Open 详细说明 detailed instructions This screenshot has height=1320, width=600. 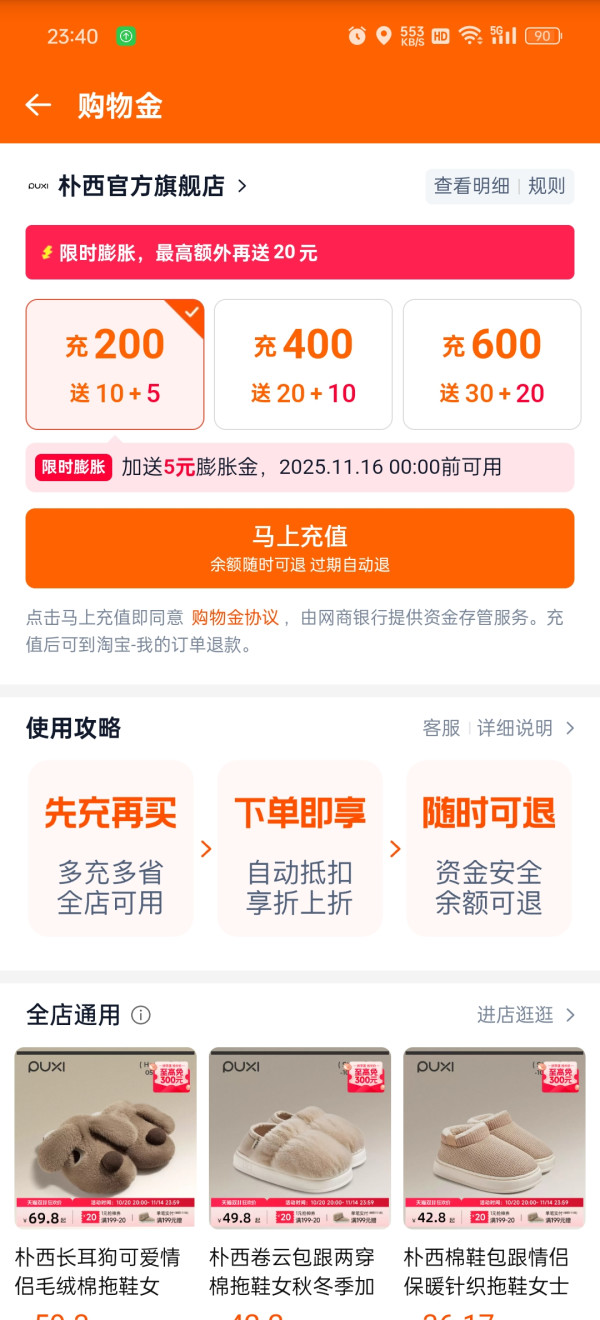click(526, 728)
